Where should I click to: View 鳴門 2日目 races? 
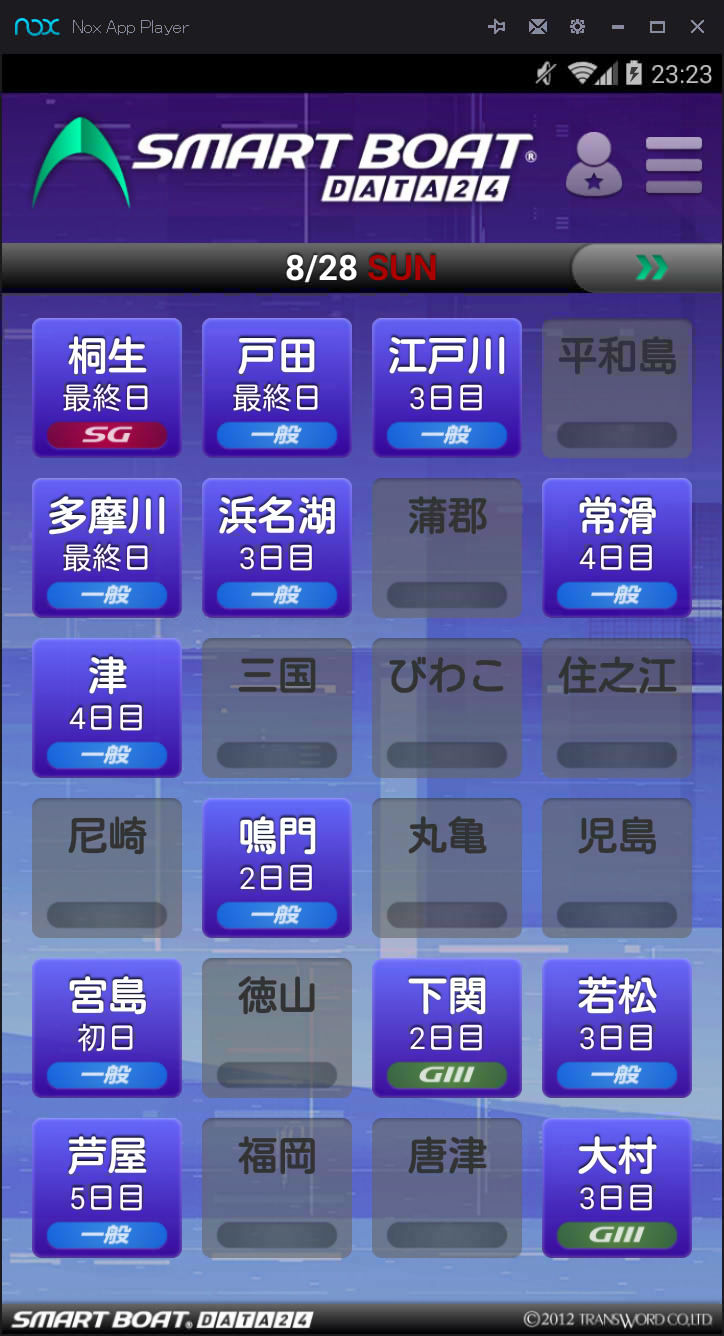click(277, 868)
